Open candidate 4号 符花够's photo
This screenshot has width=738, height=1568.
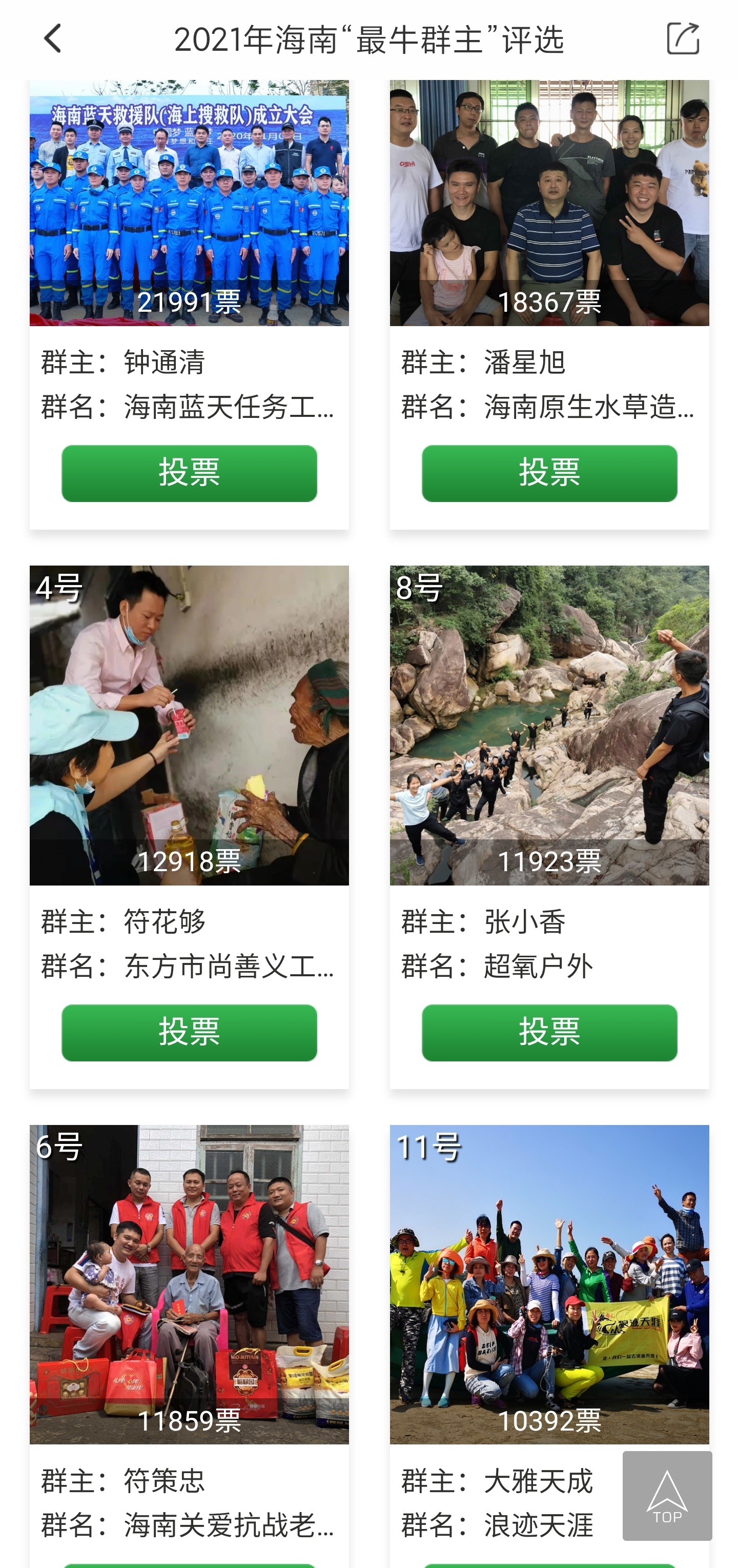tap(189, 725)
